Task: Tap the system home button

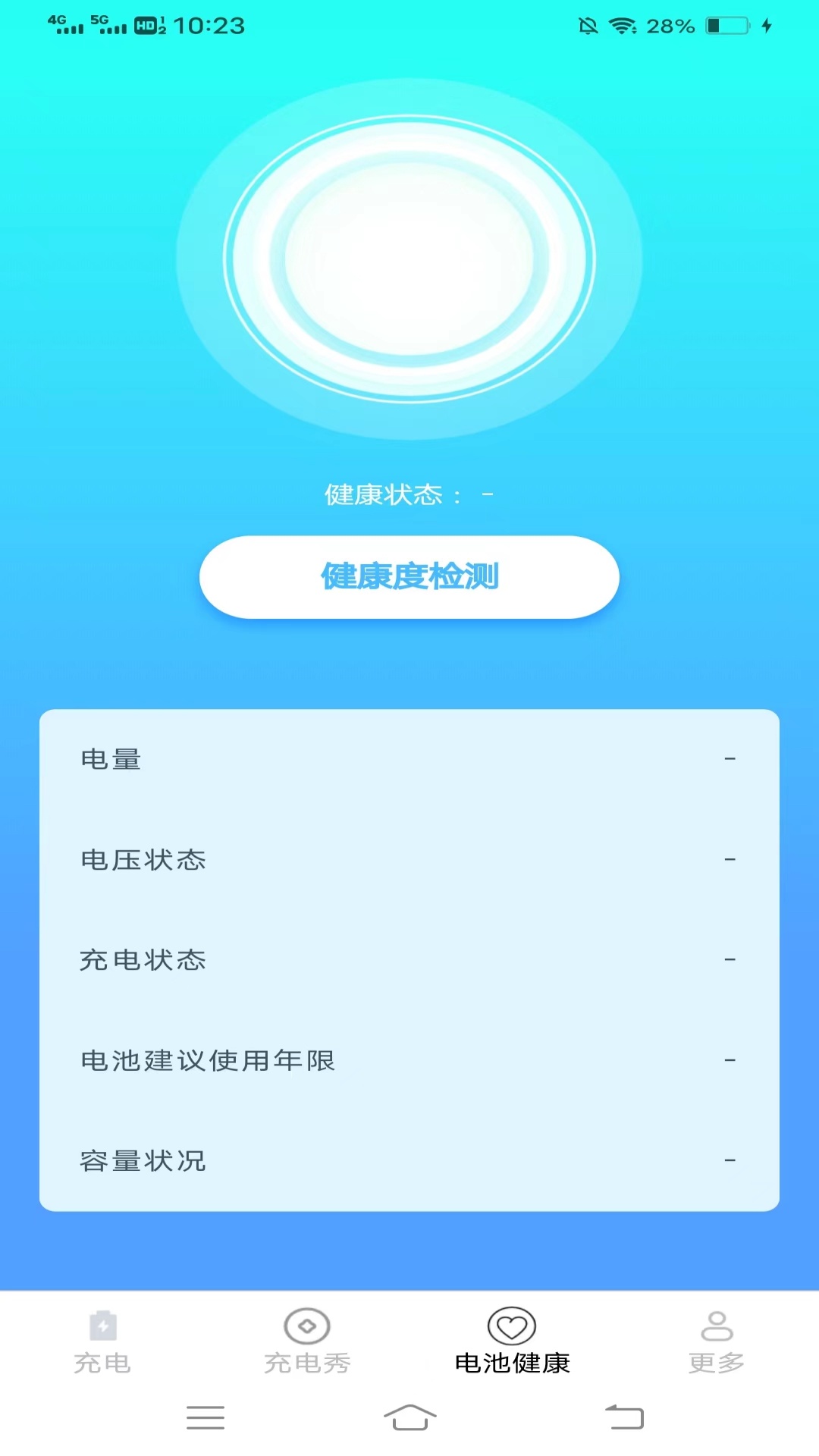Action: [x=409, y=1417]
